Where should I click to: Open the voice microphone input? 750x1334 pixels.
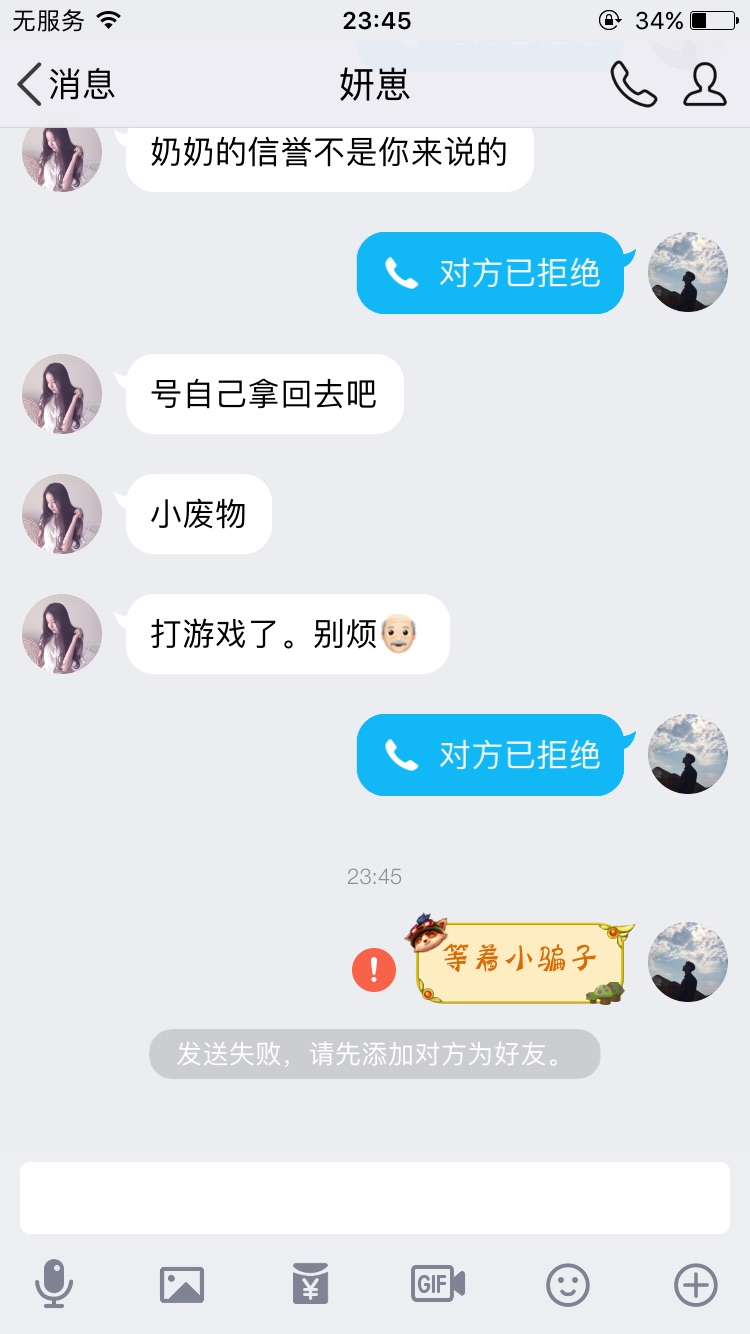[54, 1284]
